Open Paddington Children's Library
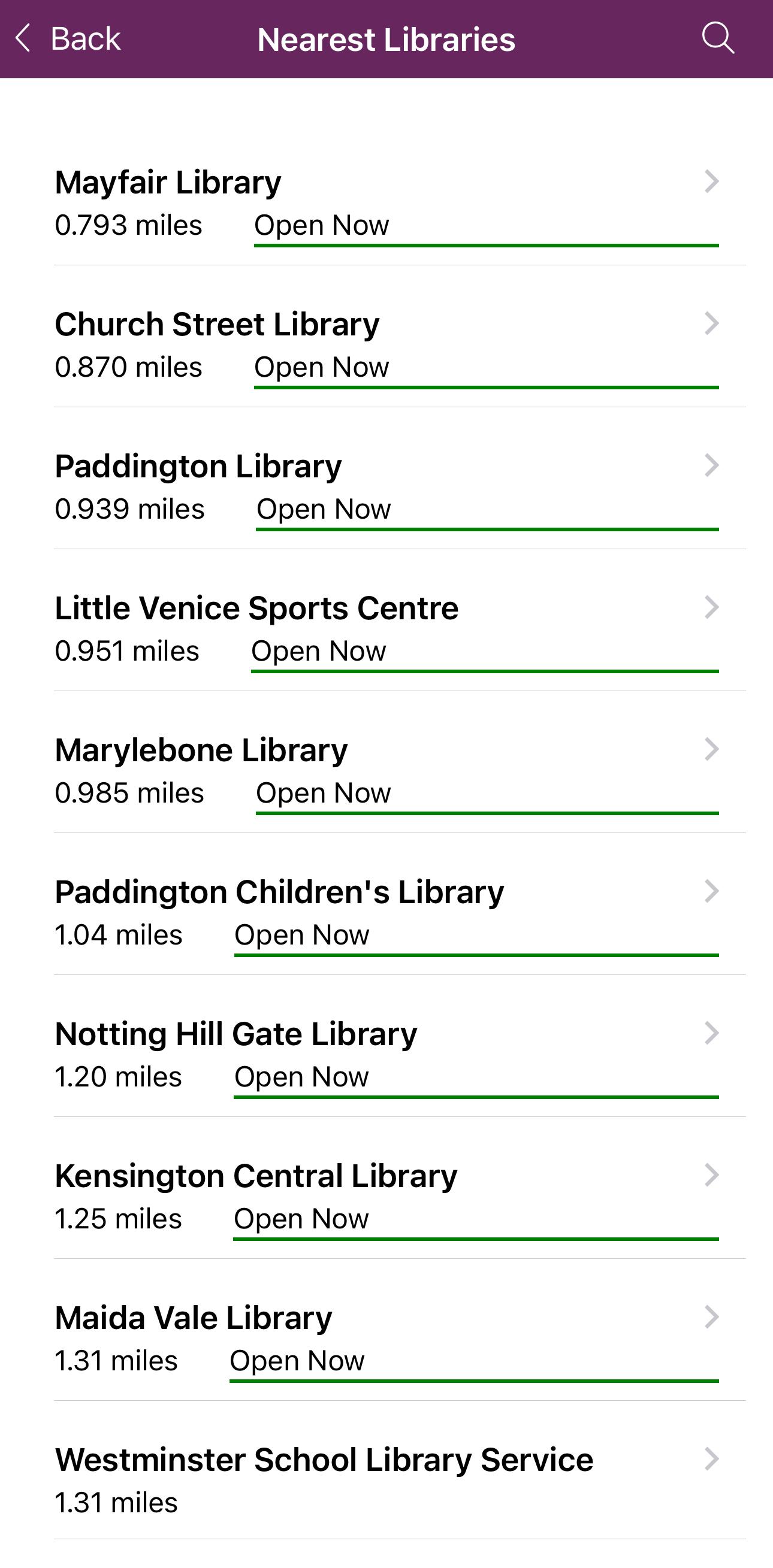The image size is (773, 1568). 386,913
